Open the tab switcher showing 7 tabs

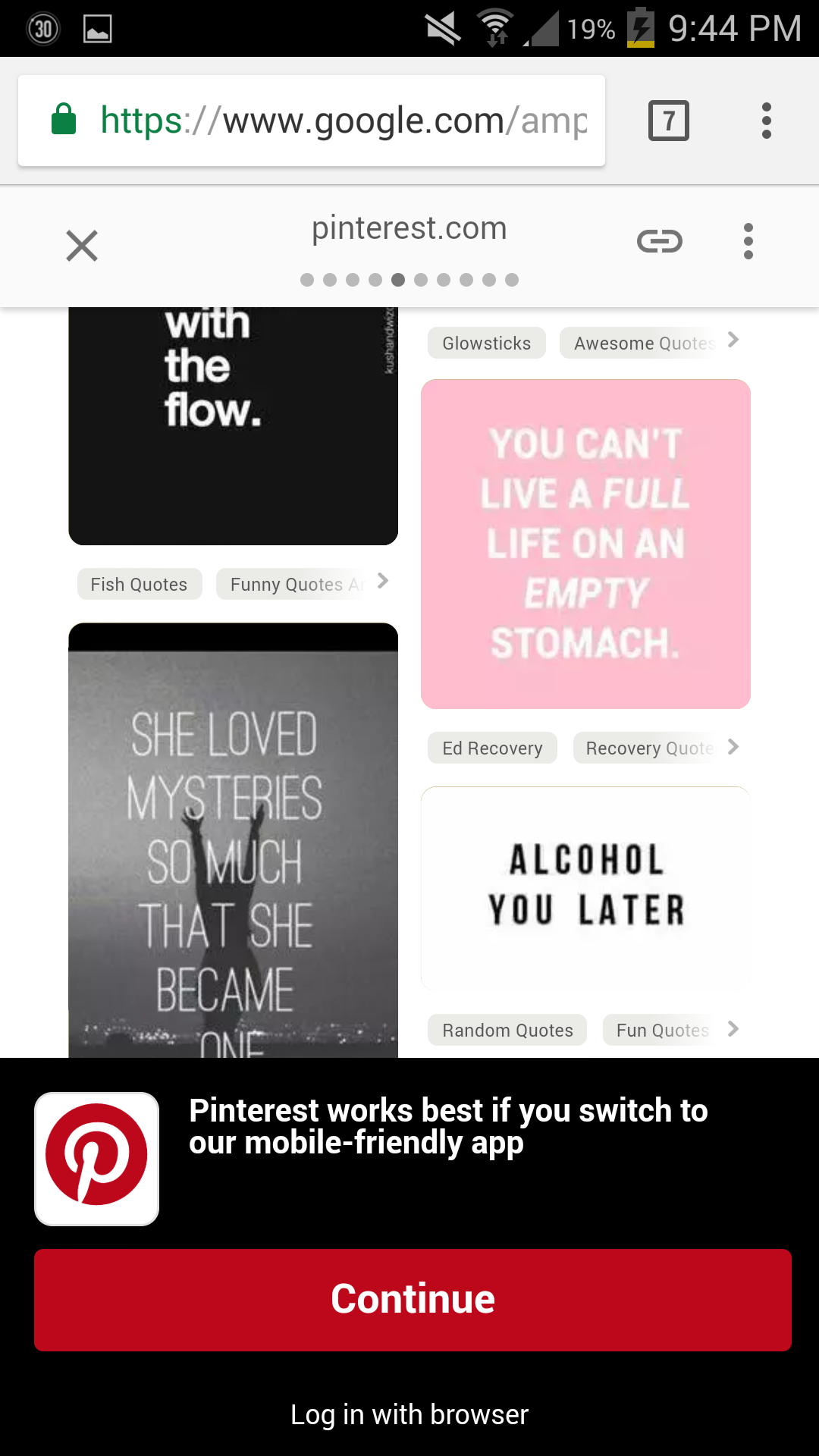pyautogui.click(x=668, y=121)
